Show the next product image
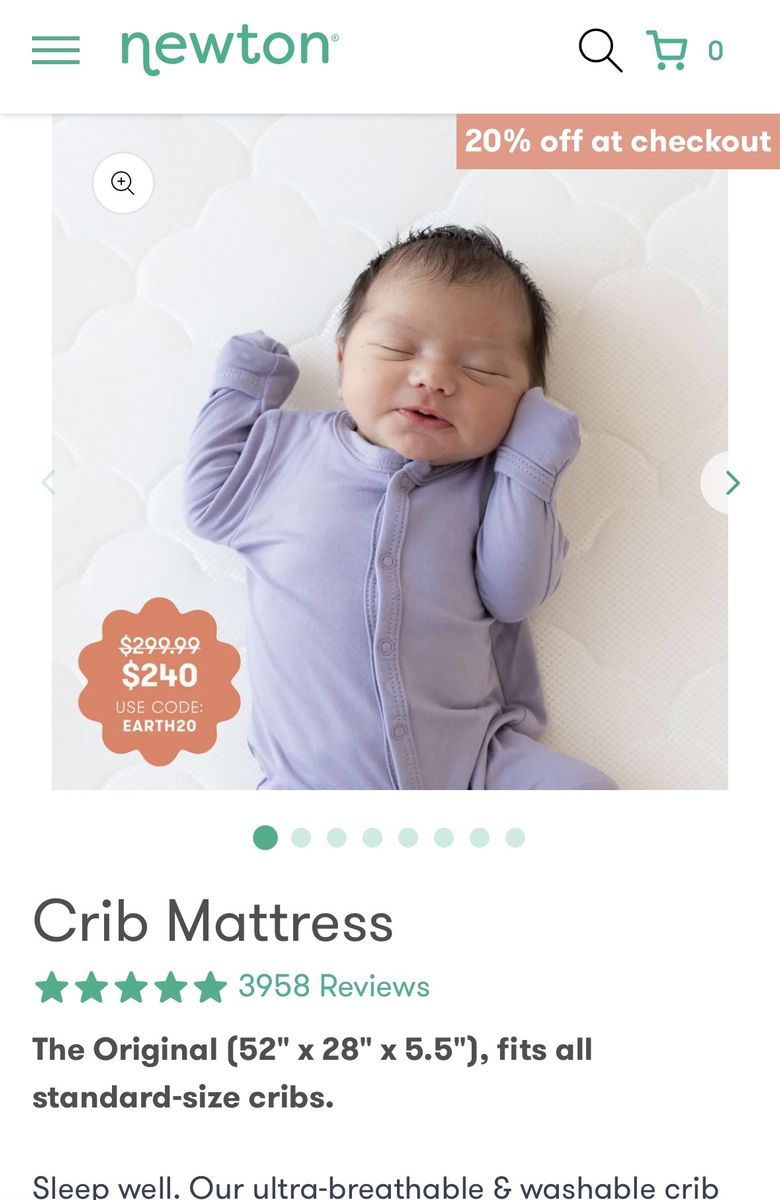Screen dimensions: 780x1200 click(x=733, y=483)
